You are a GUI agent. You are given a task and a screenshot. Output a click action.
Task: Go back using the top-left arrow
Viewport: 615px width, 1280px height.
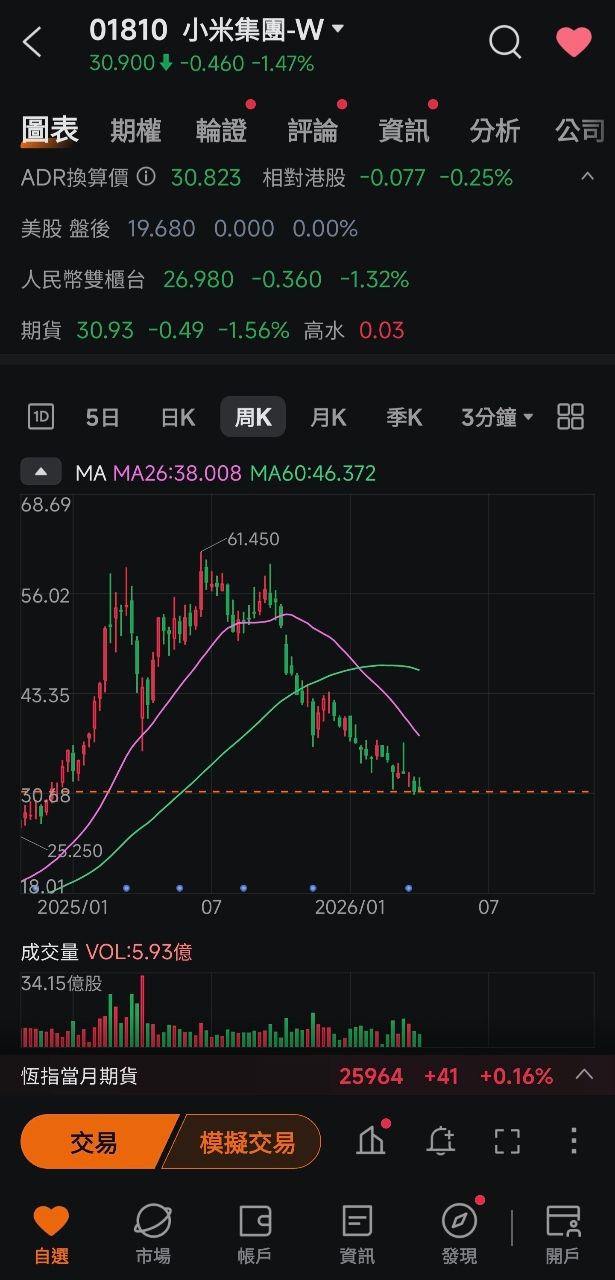32,43
